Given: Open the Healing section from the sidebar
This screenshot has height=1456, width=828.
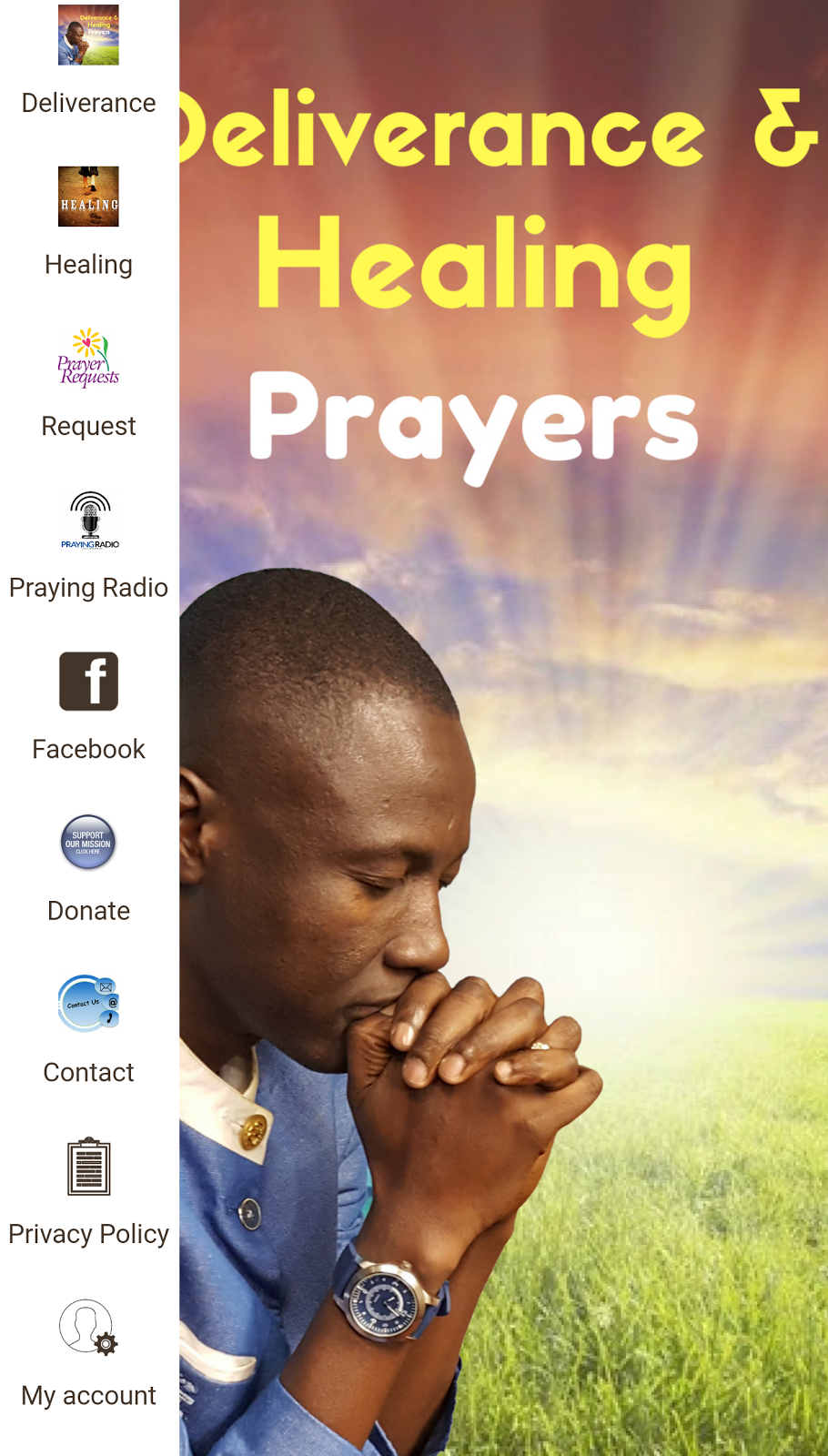Looking at the screenshot, I should click(88, 264).
